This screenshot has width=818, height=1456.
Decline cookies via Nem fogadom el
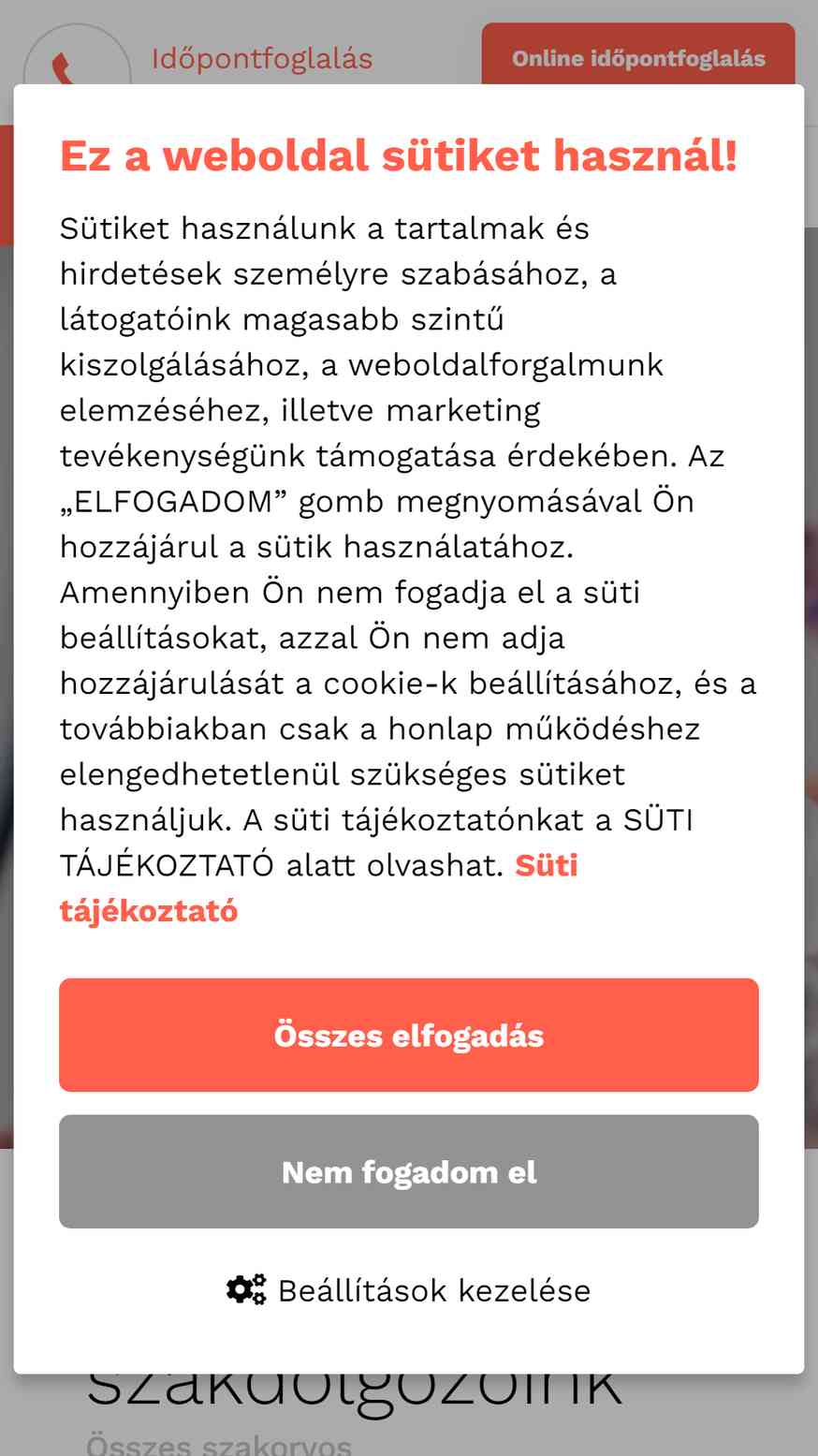coord(409,1171)
